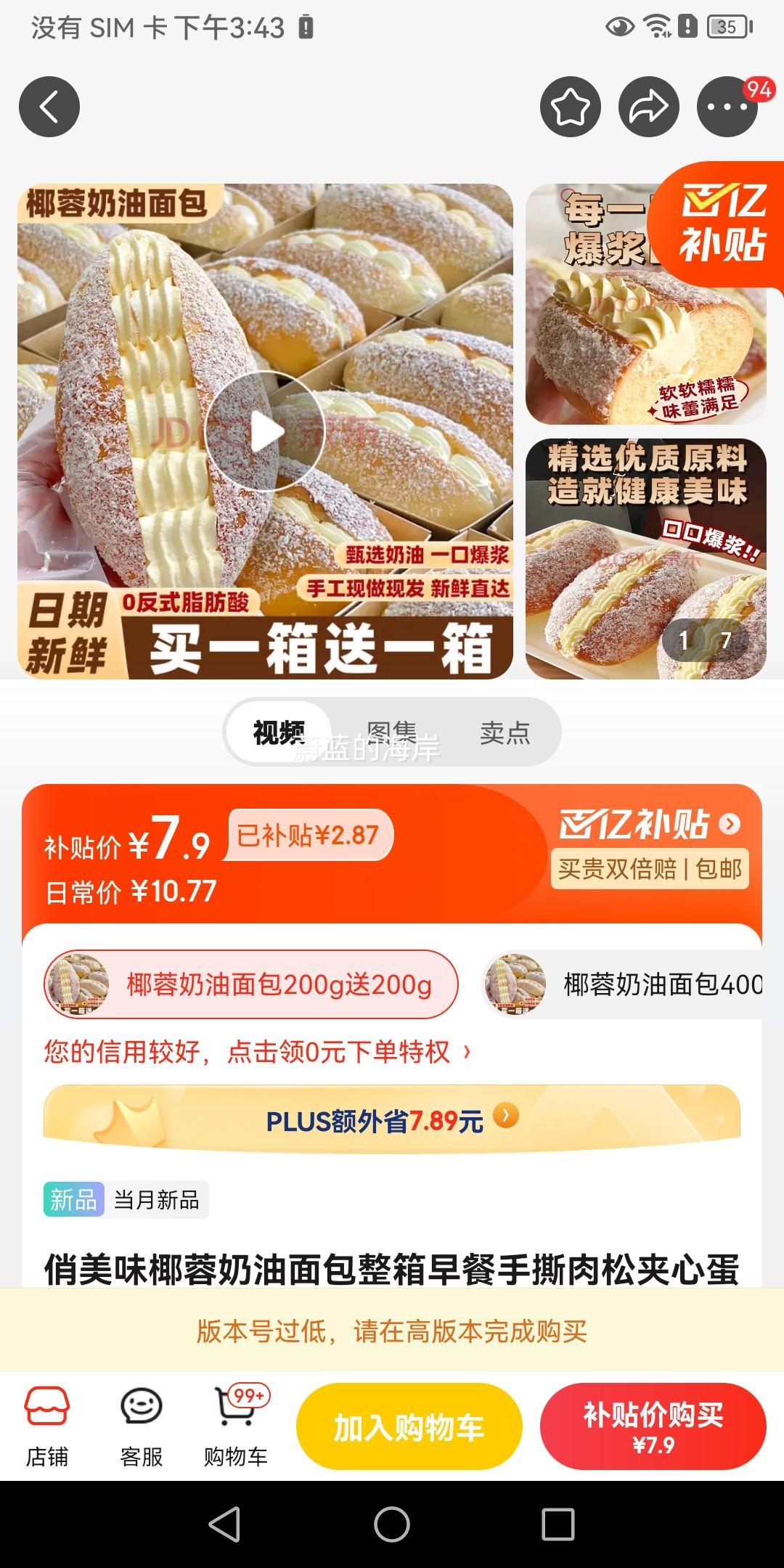Select the 椰蓉奶油面包400 option
The width and height of the screenshot is (784, 1568).
point(624,984)
